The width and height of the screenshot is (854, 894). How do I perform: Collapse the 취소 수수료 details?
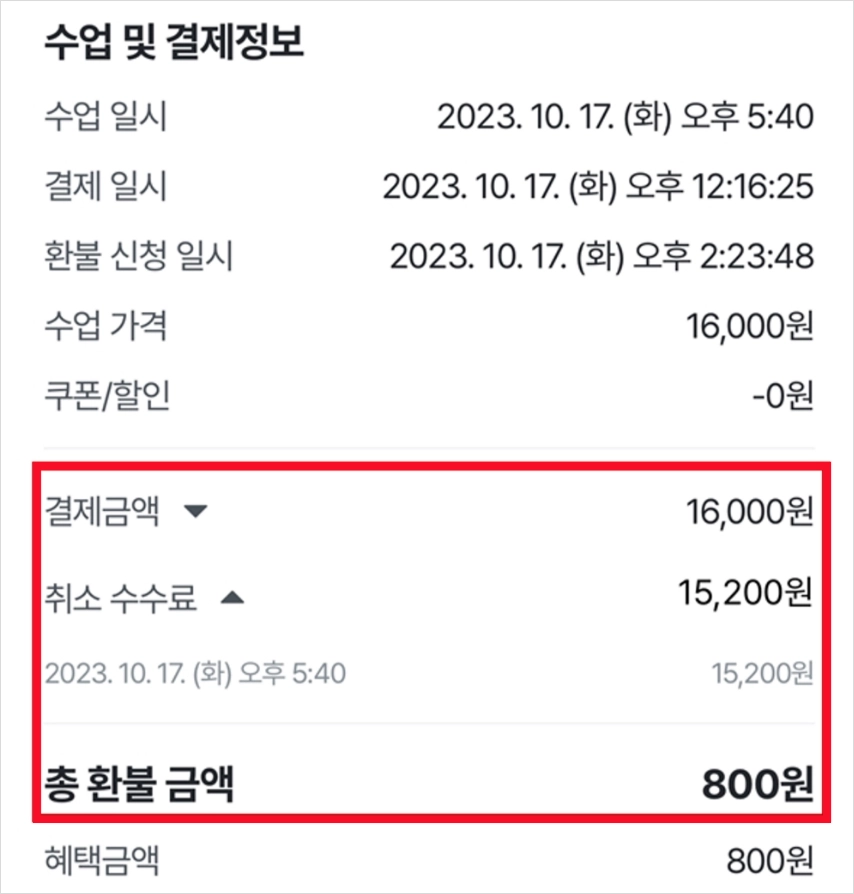[231, 599]
